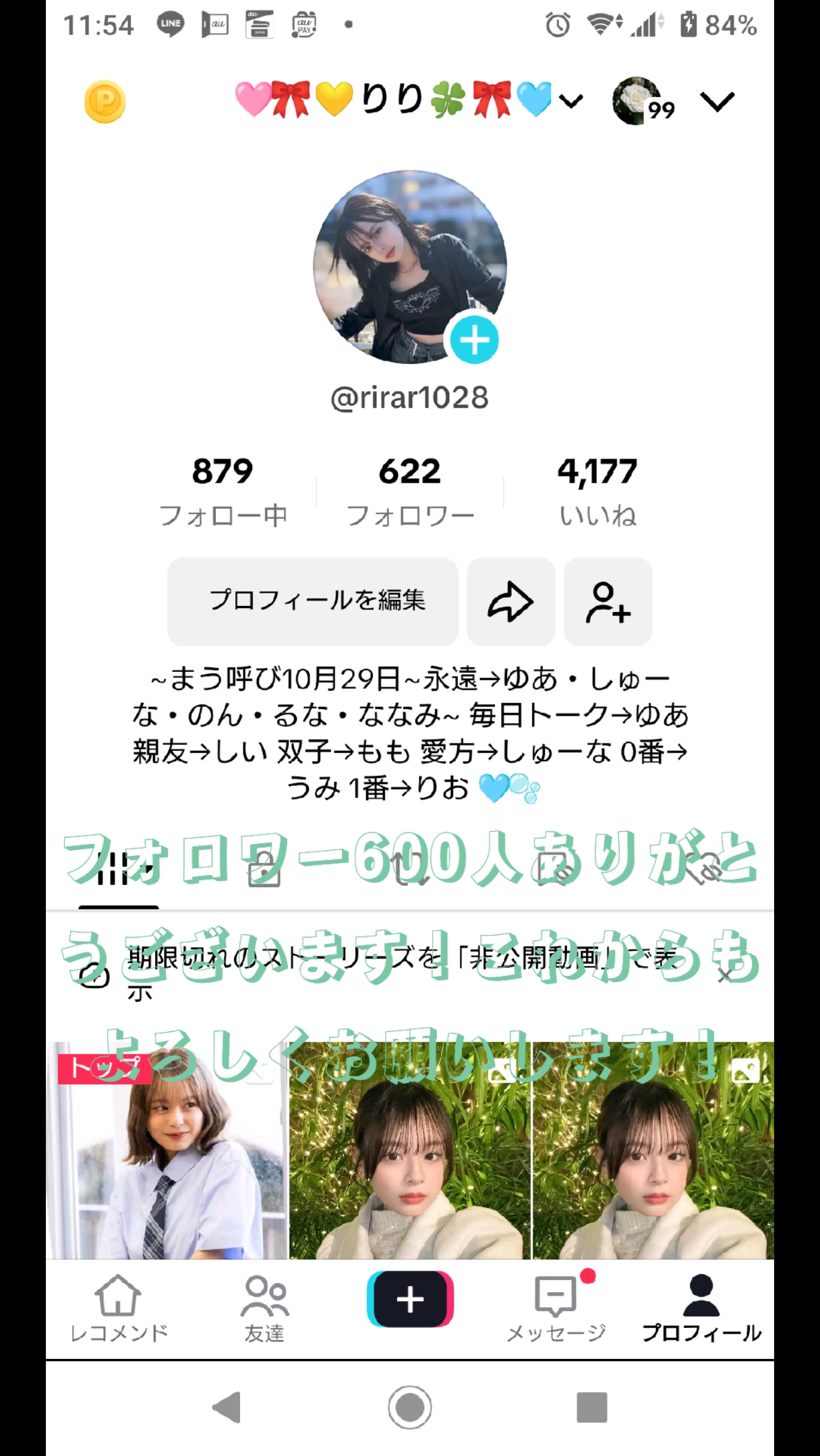Screen dimensions: 820x1456
Task: Go back with system back button
Action: 227,1407
